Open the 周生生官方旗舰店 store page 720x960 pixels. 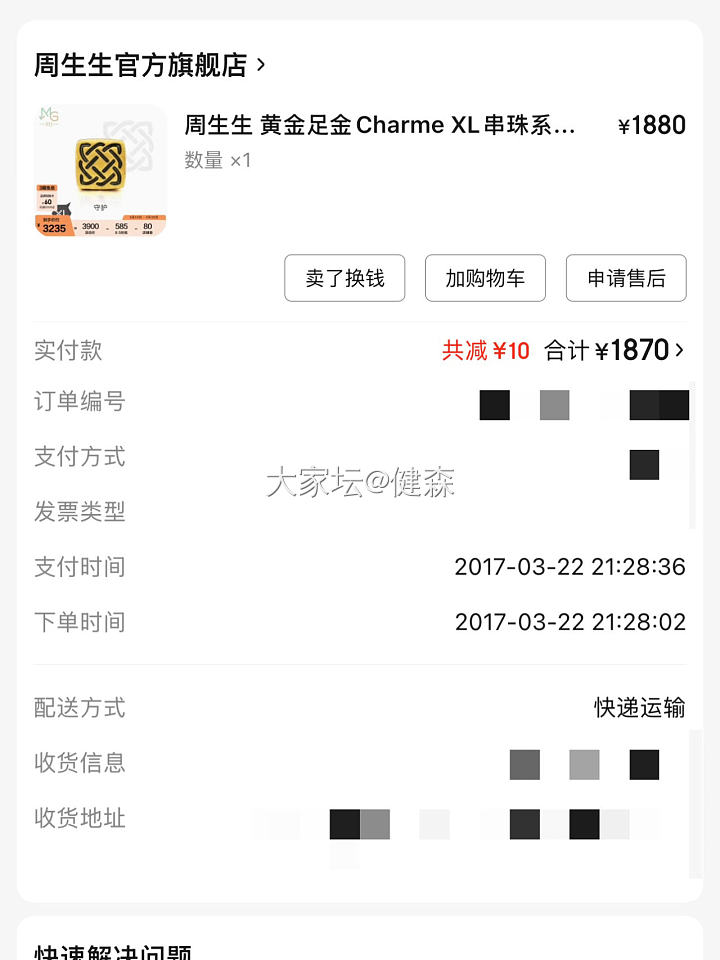coord(150,65)
